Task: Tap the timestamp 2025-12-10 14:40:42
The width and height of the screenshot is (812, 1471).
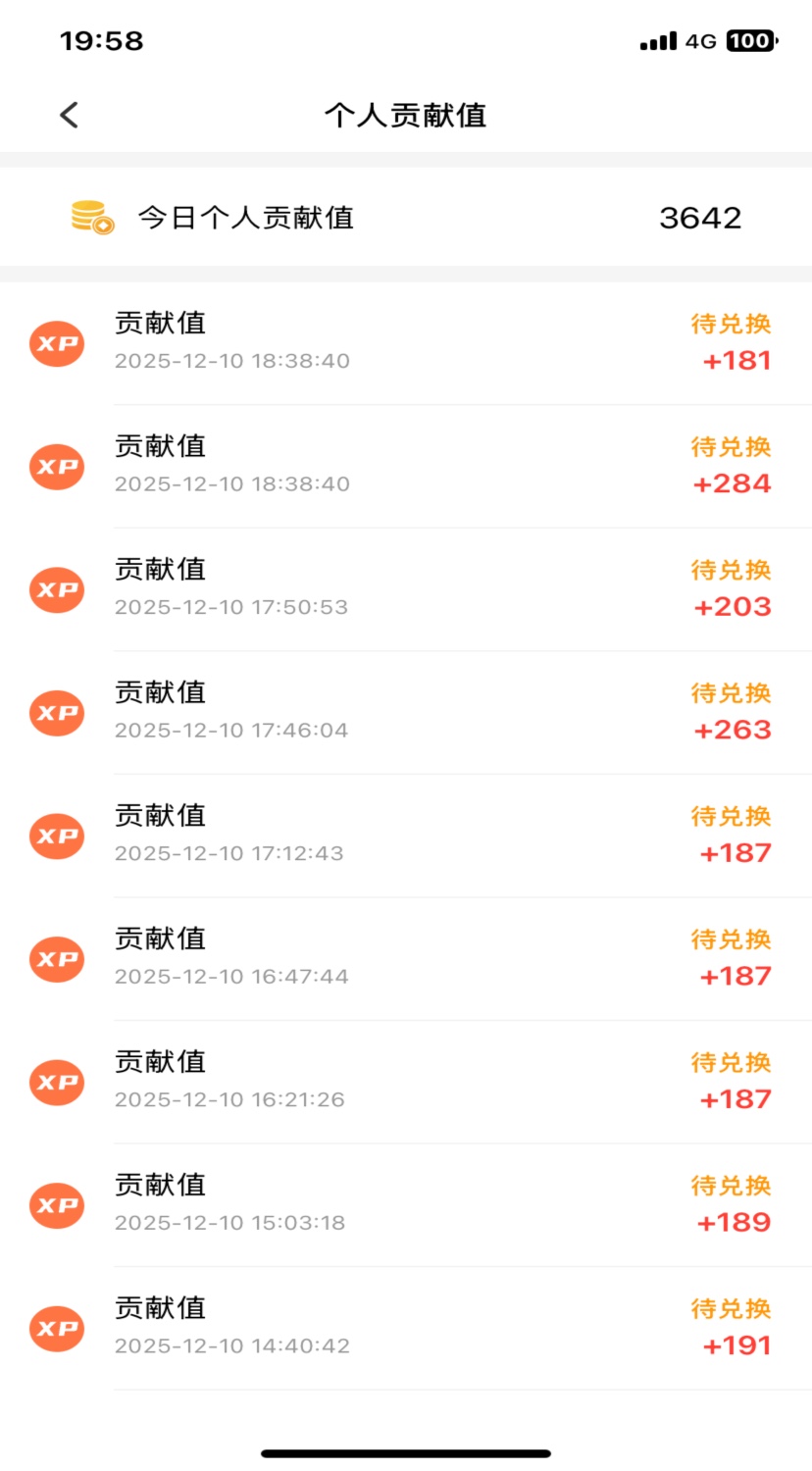Action: 231,1344
